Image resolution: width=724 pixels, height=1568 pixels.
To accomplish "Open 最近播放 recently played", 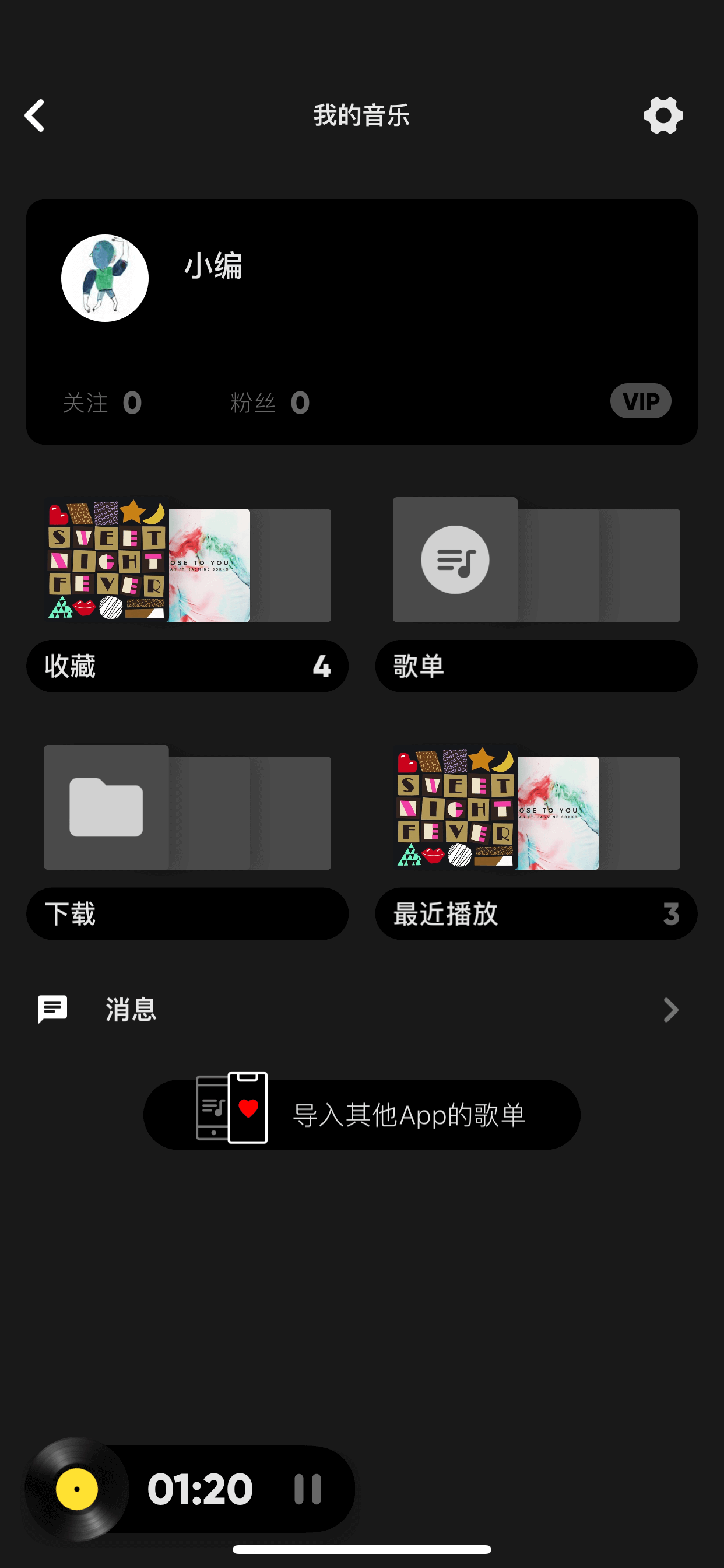I will pyautogui.click(x=536, y=914).
